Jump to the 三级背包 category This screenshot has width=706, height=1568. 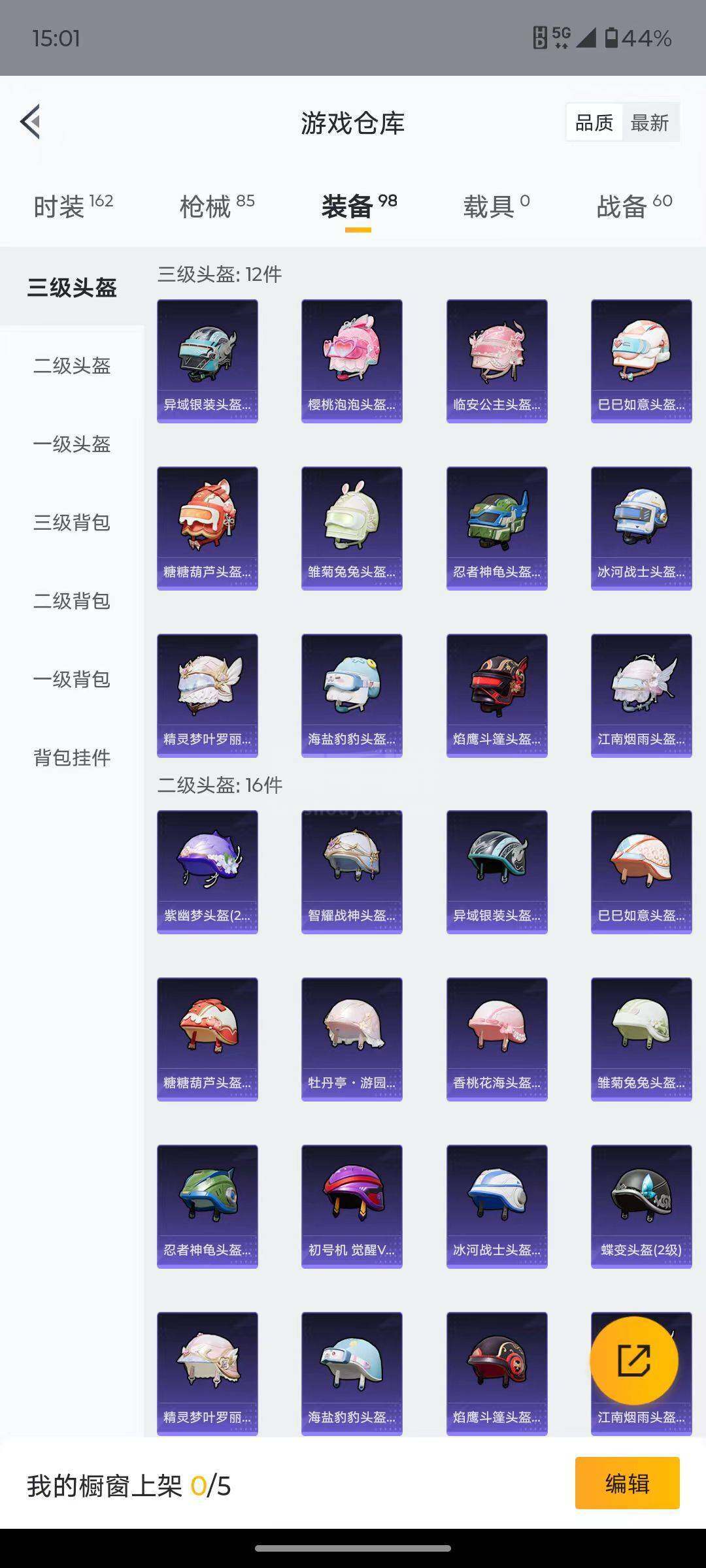pos(72,523)
